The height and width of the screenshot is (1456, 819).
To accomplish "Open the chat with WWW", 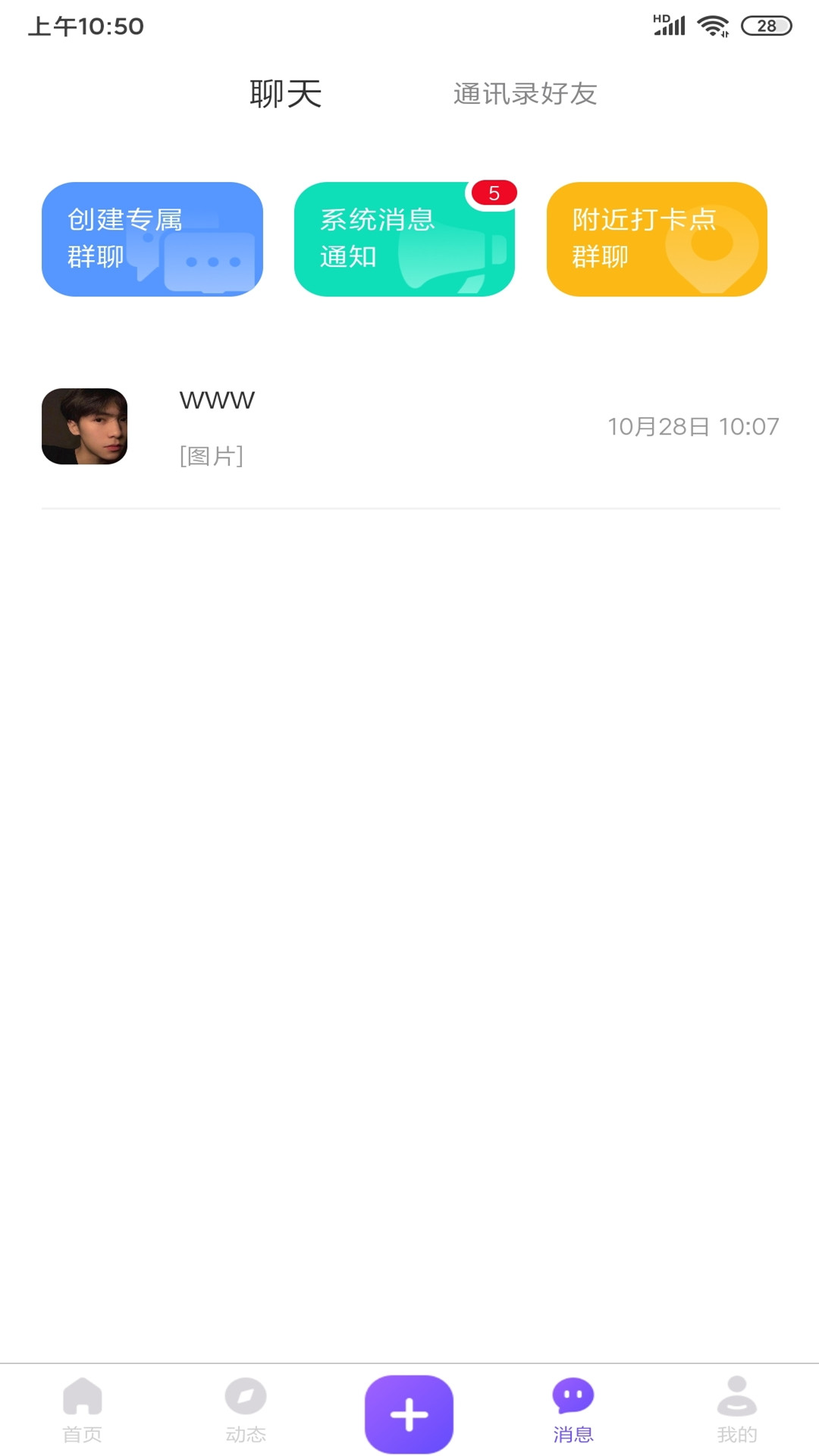I will click(409, 427).
